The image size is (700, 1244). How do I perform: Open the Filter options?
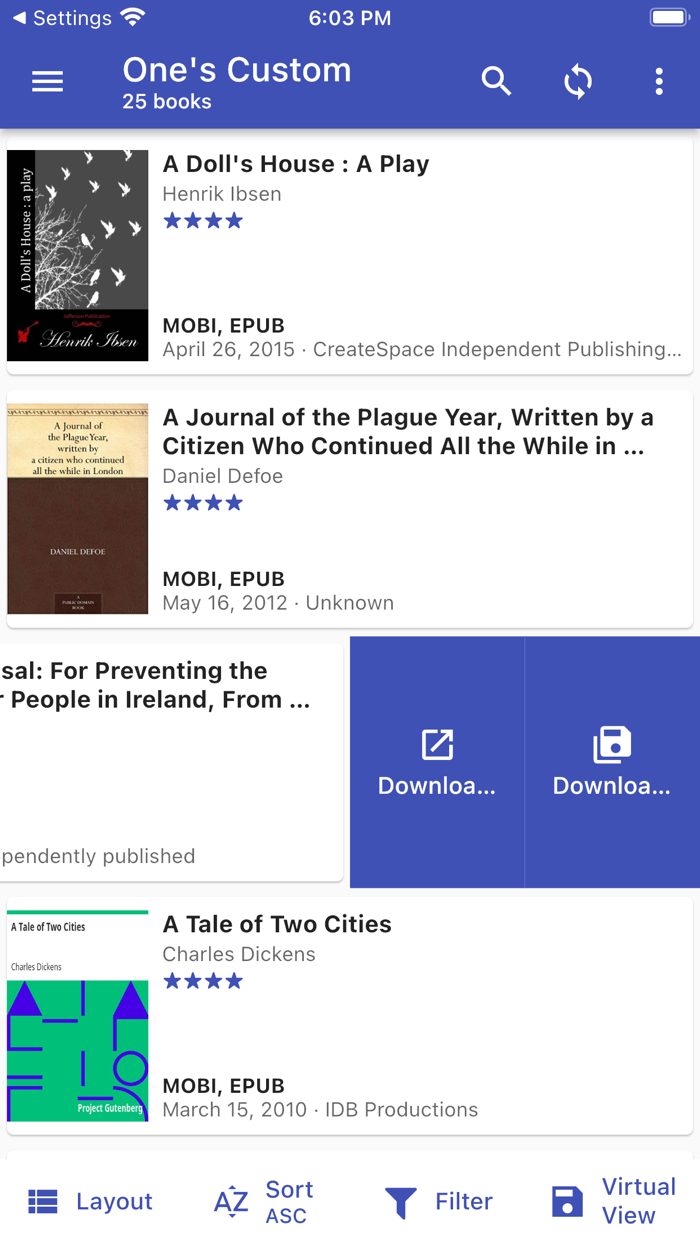(x=438, y=1201)
